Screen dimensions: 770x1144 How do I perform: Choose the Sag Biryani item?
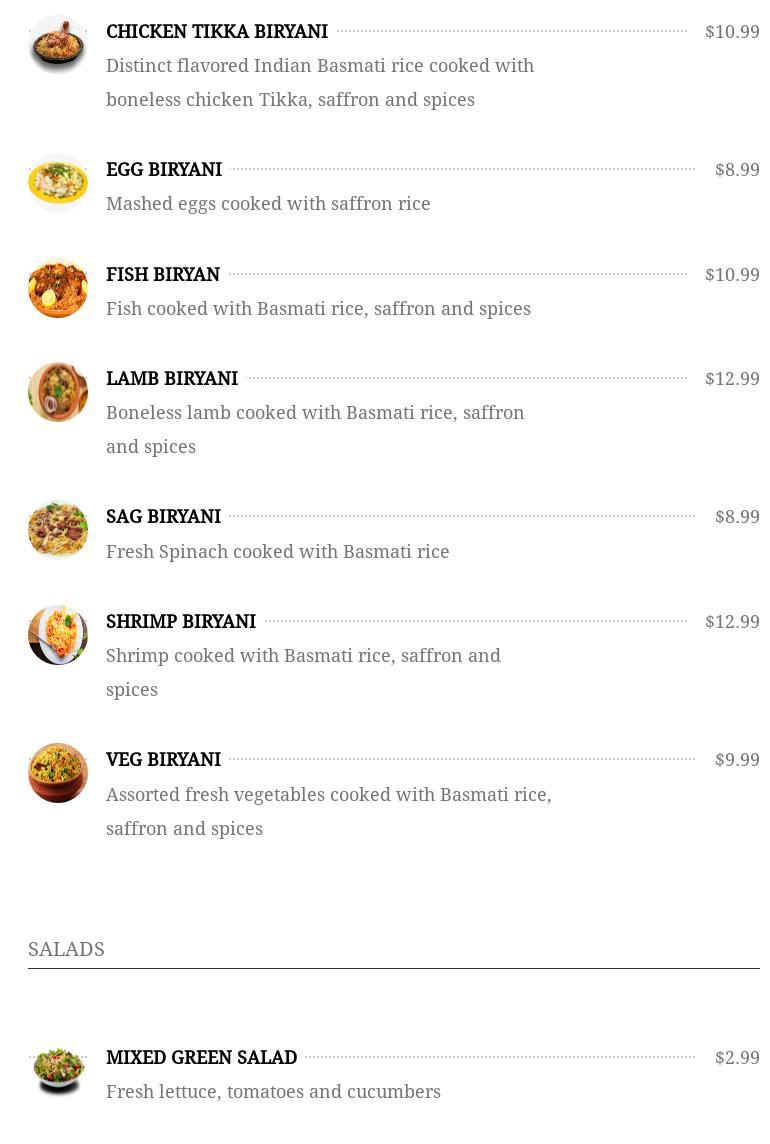tap(163, 517)
